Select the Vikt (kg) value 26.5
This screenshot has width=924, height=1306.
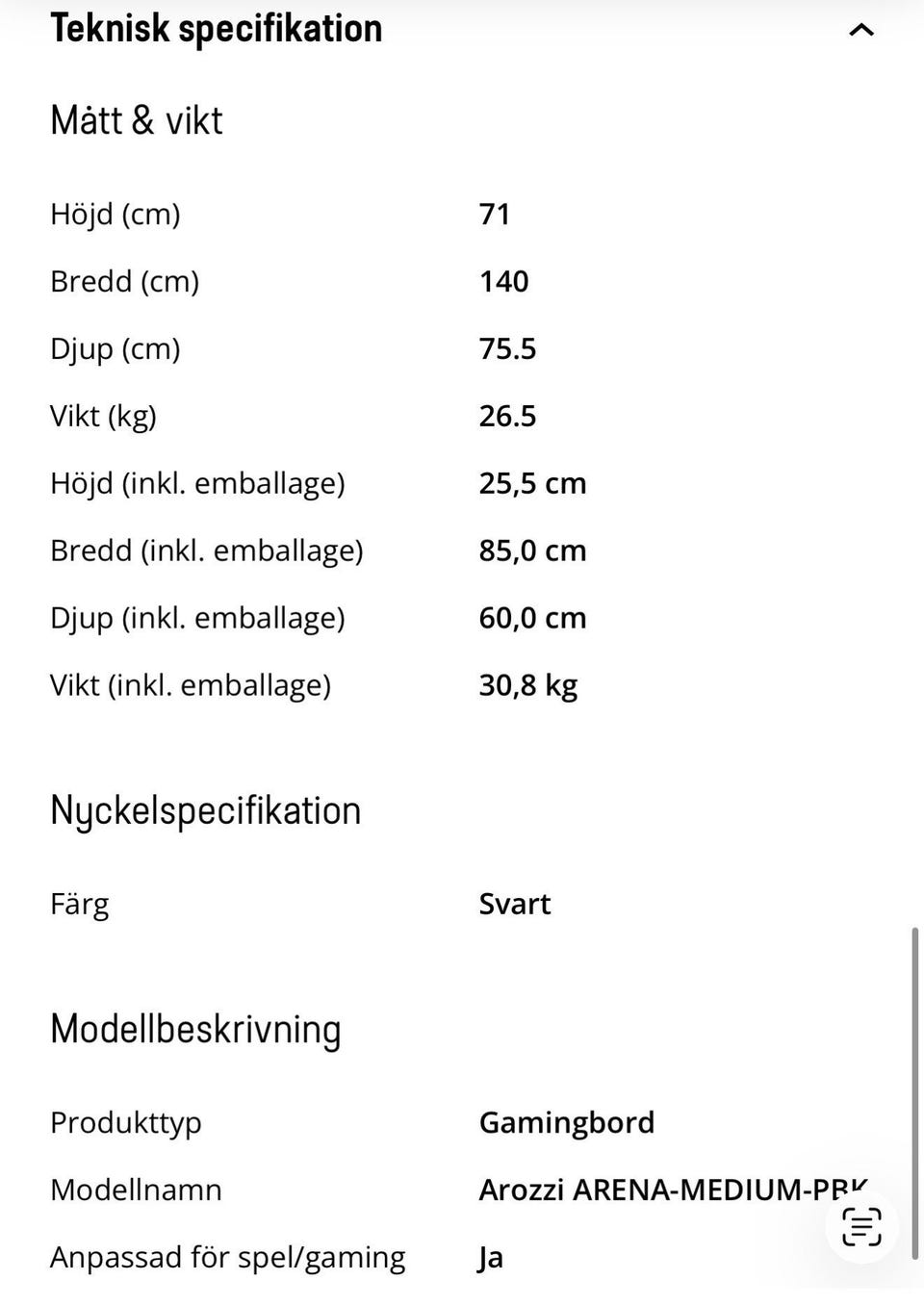[x=509, y=415]
